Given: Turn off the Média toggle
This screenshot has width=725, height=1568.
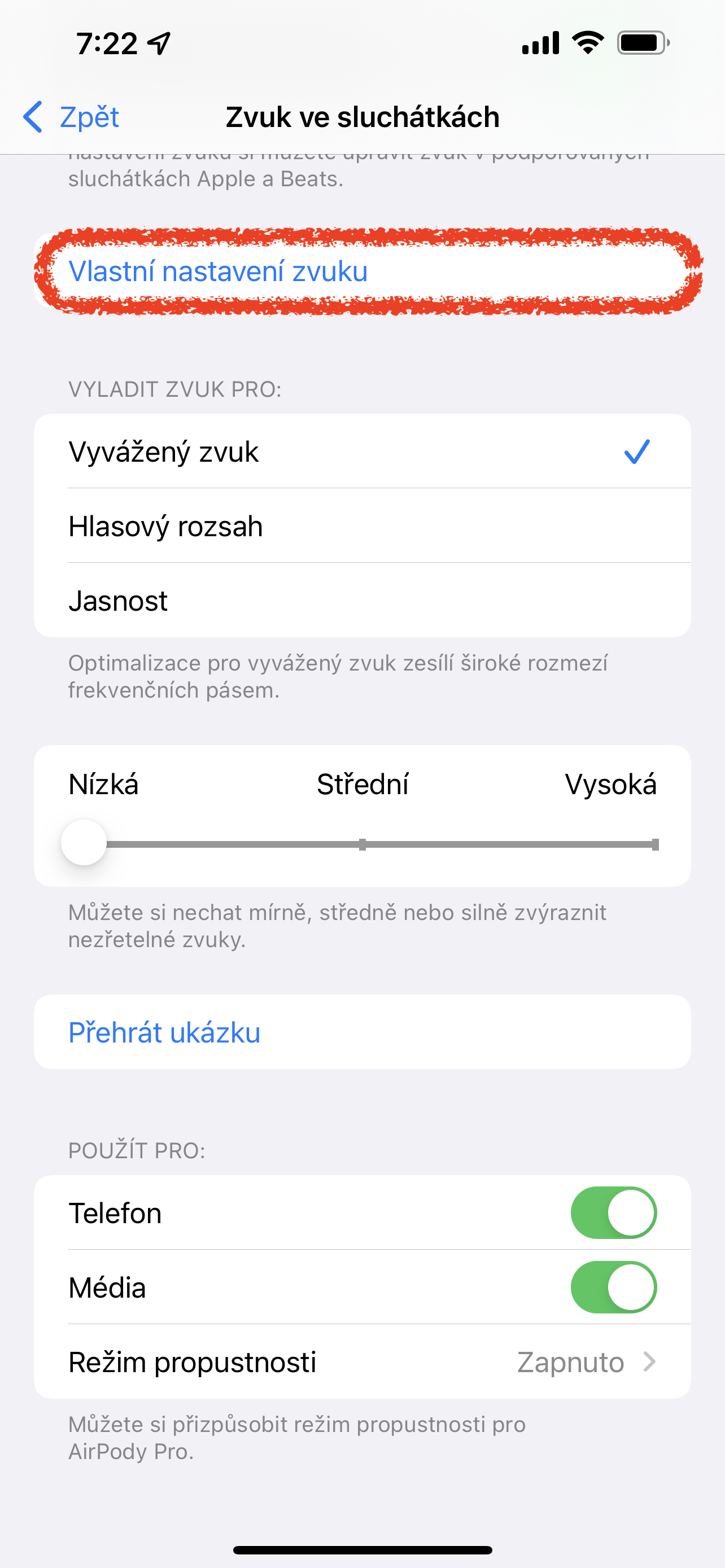Looking at the screenshot, I should 613,1287.
